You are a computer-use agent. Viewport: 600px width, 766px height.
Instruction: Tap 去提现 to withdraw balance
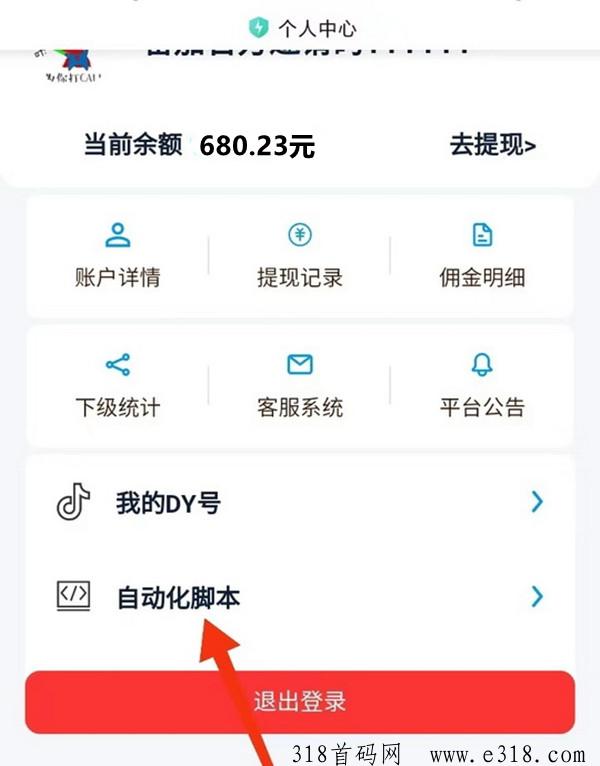492,146
